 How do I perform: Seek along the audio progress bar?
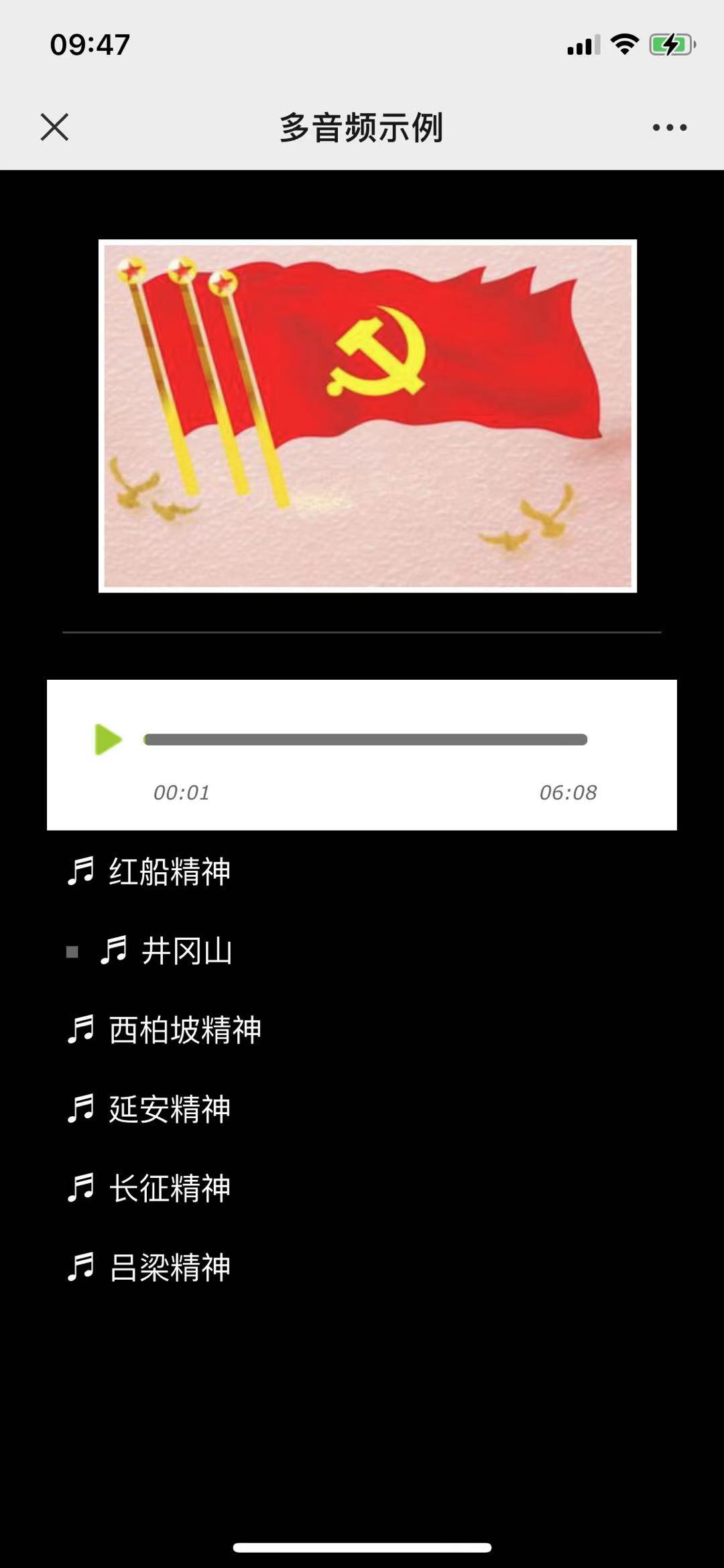tap(365, 739)
